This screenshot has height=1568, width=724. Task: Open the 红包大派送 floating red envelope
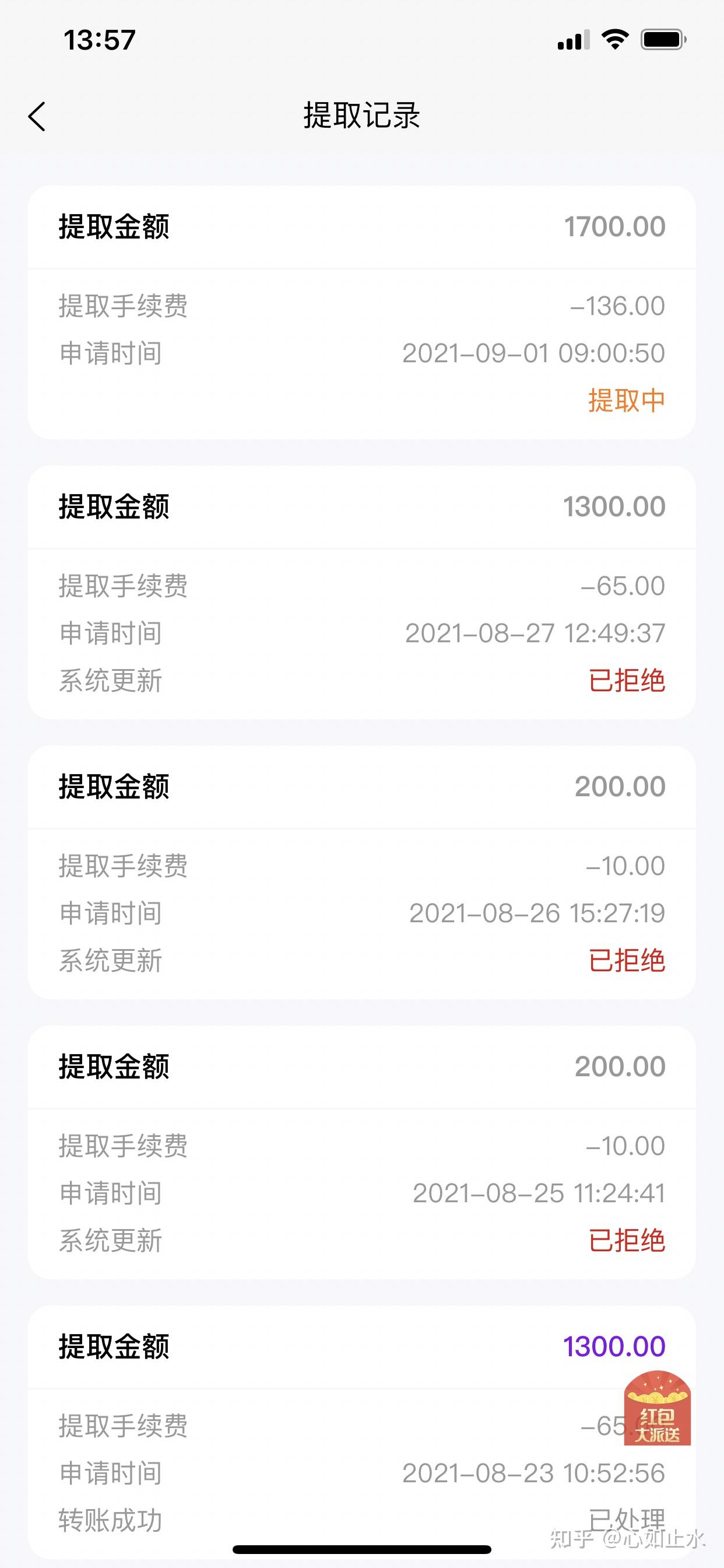pyautogui.click(x=657, y=1408)
